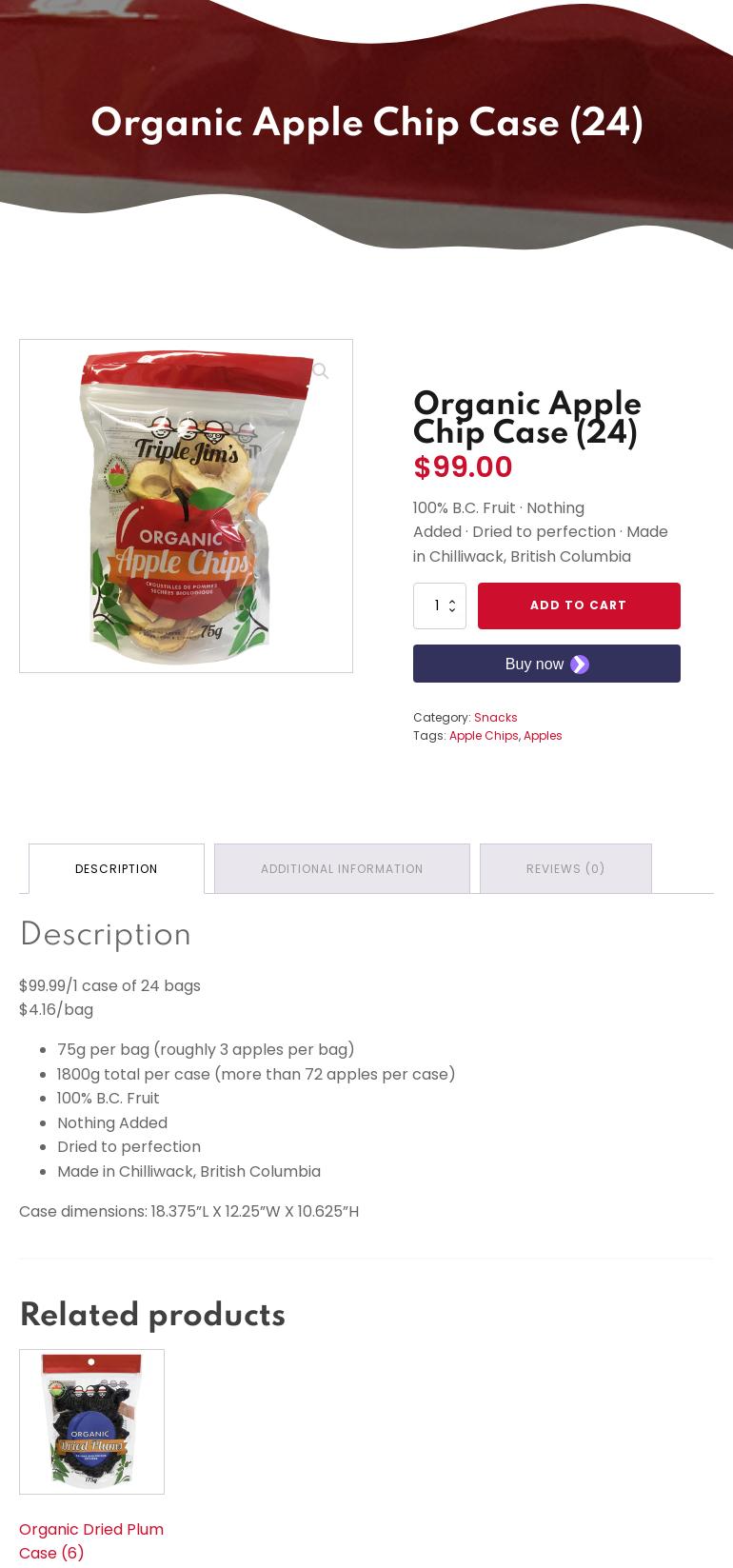The height and width of the screenshot is (1568, 733).
Task: Tap the Buy now button
Action: click(546, 664)
